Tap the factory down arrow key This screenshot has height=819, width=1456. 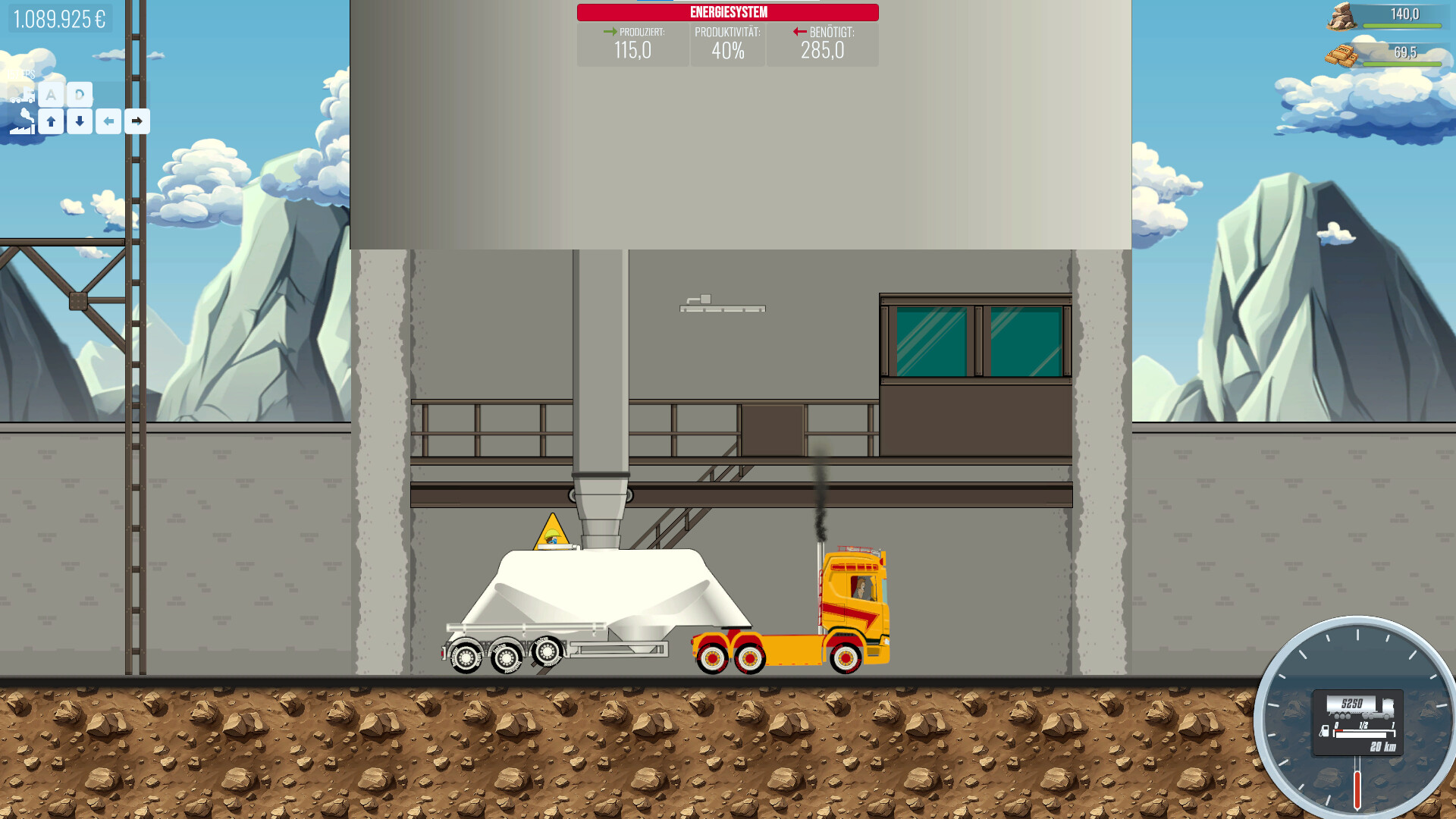80,121
